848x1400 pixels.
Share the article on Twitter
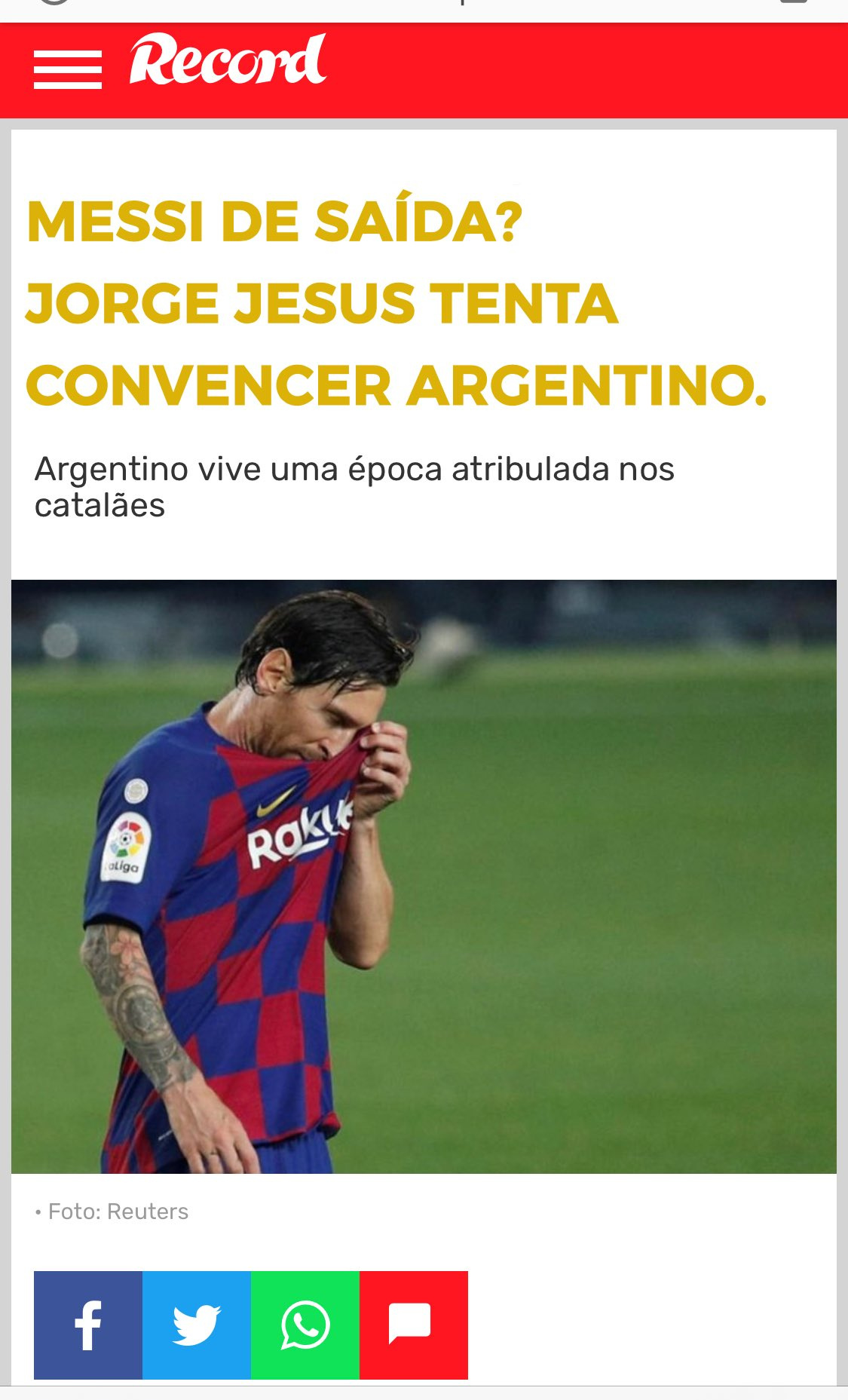[197, 1325]
